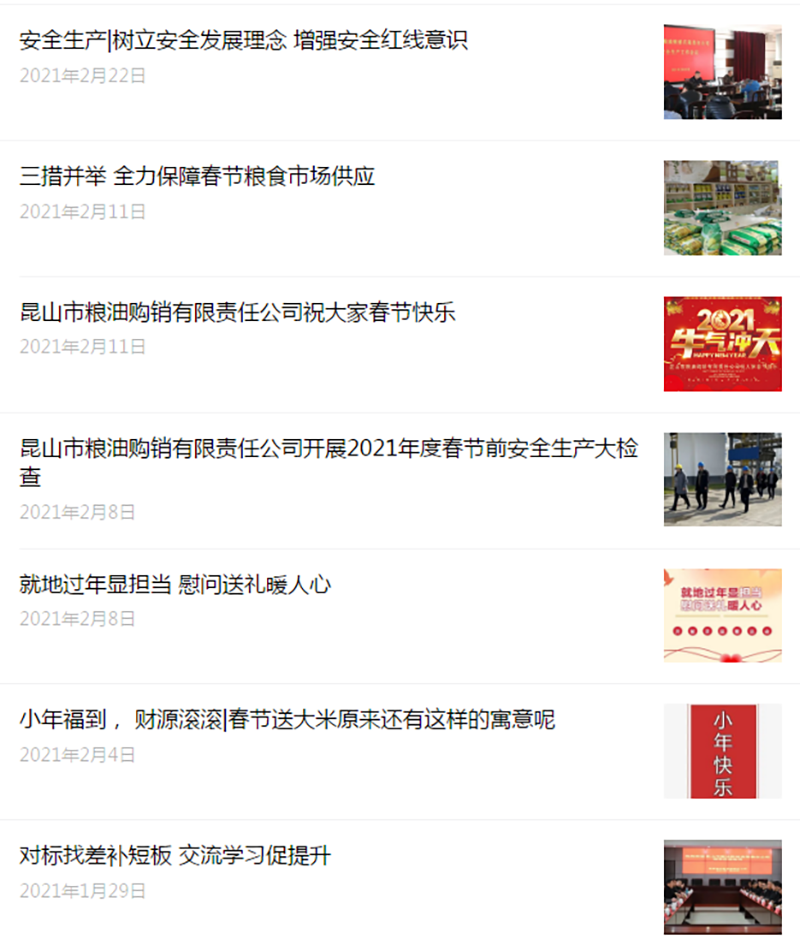Open the article 对标找差补短板 交流学习促提升
The image size is (800, 945).
175,856
